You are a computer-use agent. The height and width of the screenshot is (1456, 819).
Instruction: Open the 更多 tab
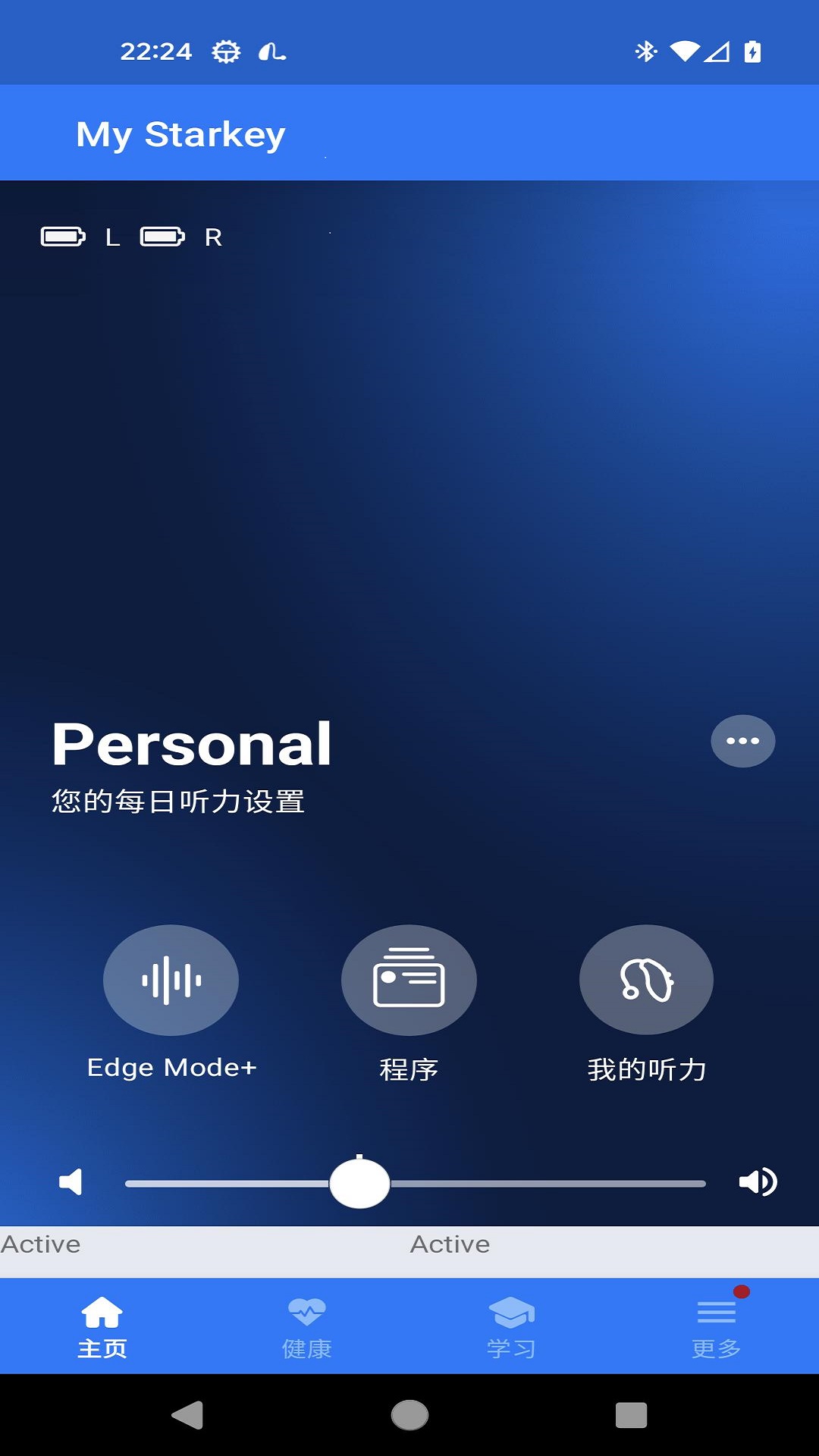click(x=717, y=1327)
